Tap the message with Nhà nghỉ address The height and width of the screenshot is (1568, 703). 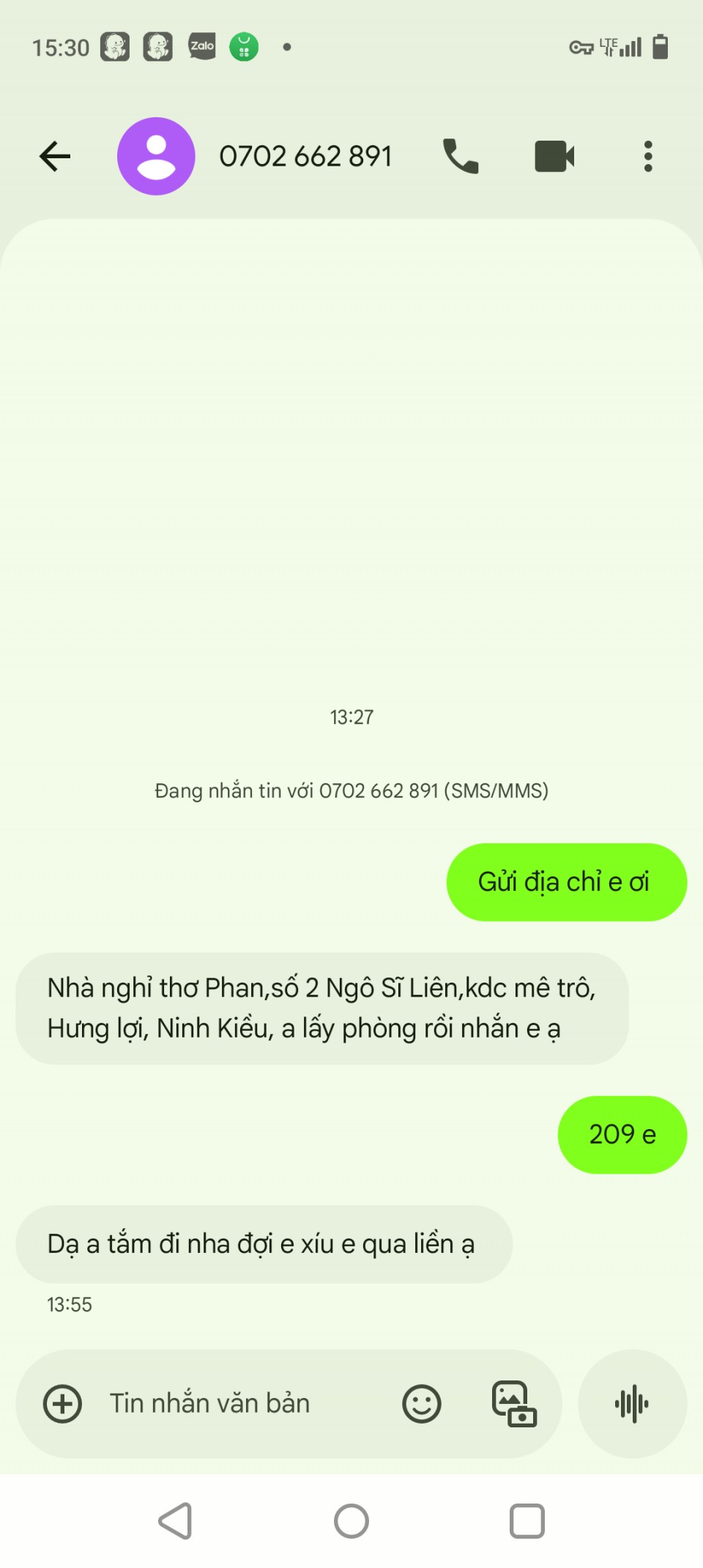click(322, 1008)
